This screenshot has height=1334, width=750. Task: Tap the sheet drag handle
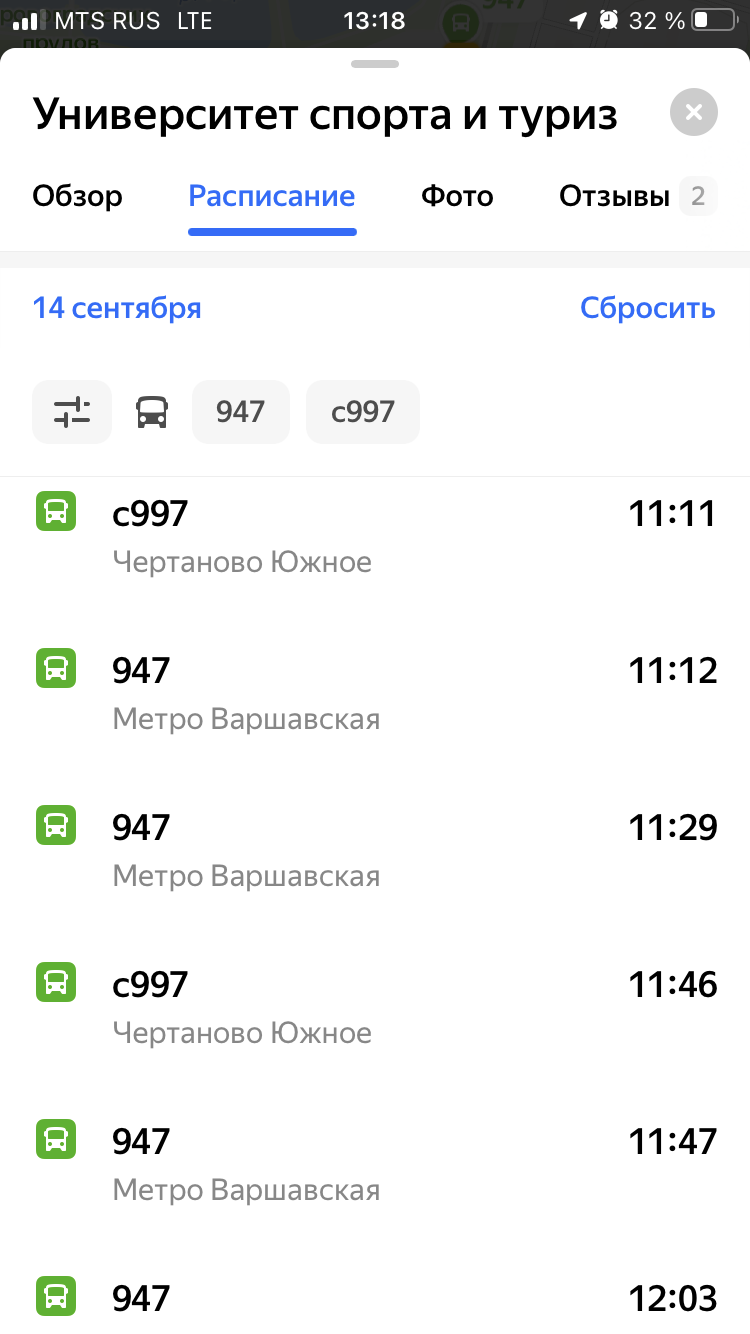[x=375, y=64]
